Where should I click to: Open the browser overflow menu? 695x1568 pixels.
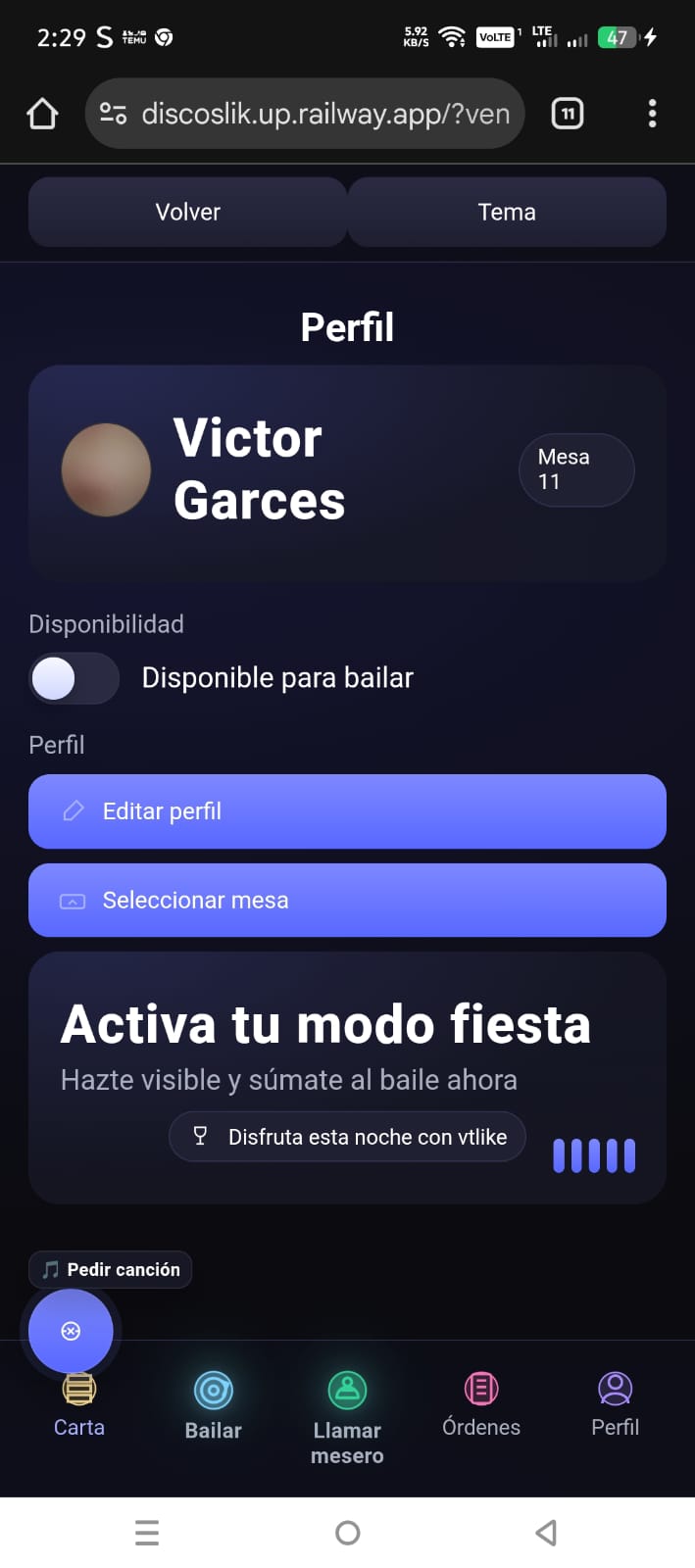tap(652, 114)
